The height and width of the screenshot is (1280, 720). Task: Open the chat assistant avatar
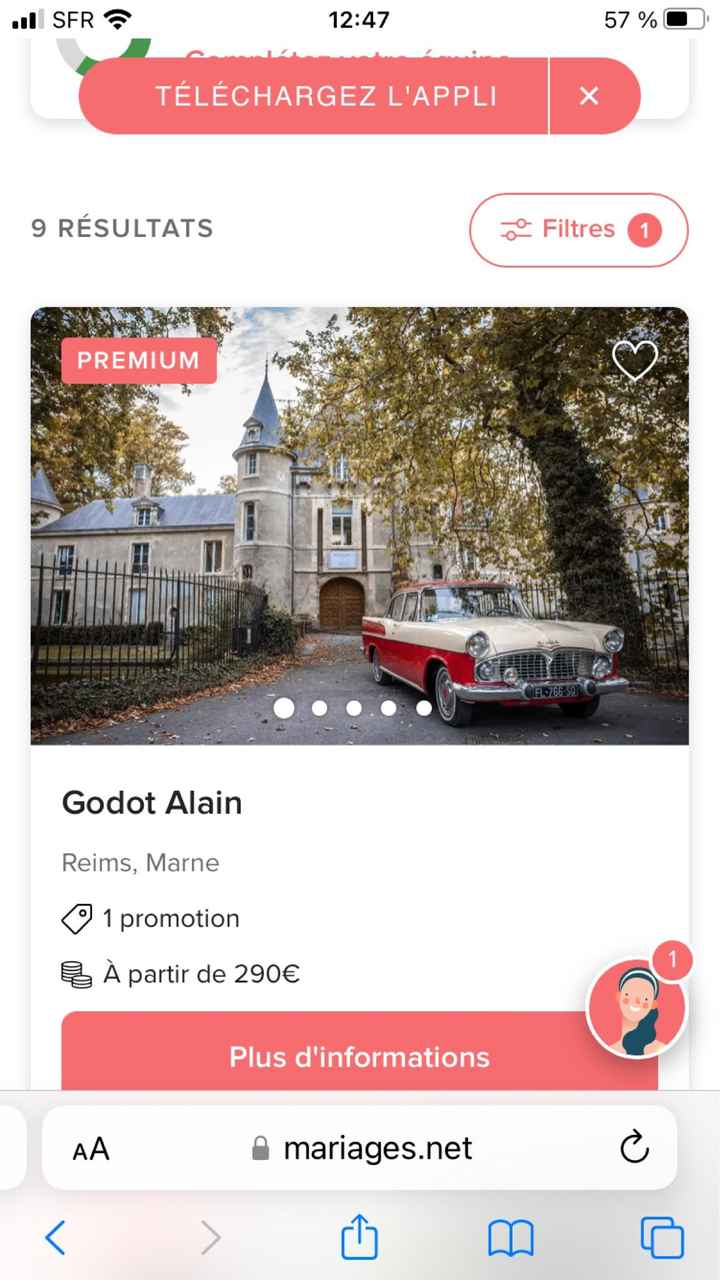637,1006
